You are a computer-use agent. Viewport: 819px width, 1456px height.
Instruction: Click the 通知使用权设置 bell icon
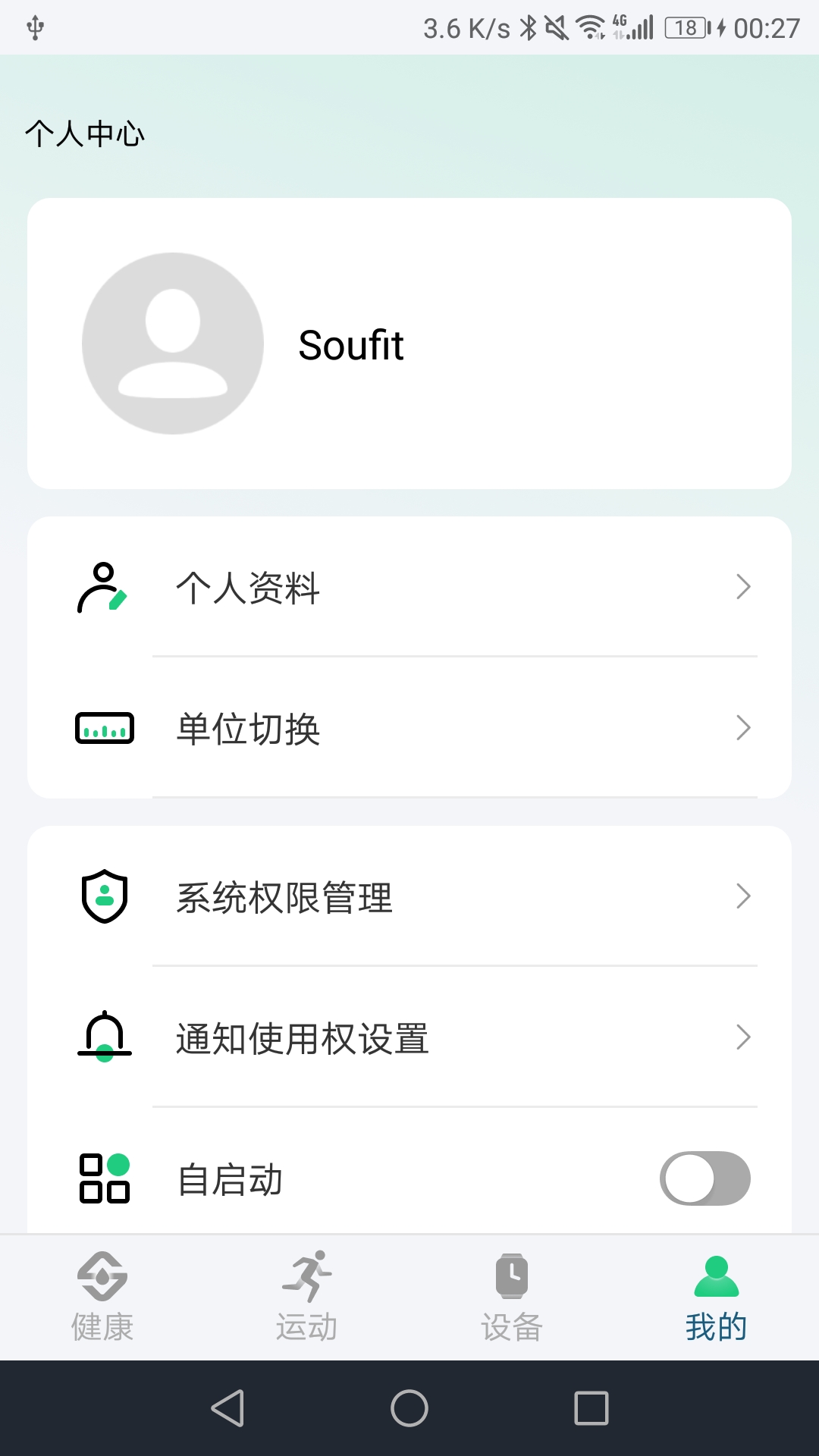[x=105, y=1037]
